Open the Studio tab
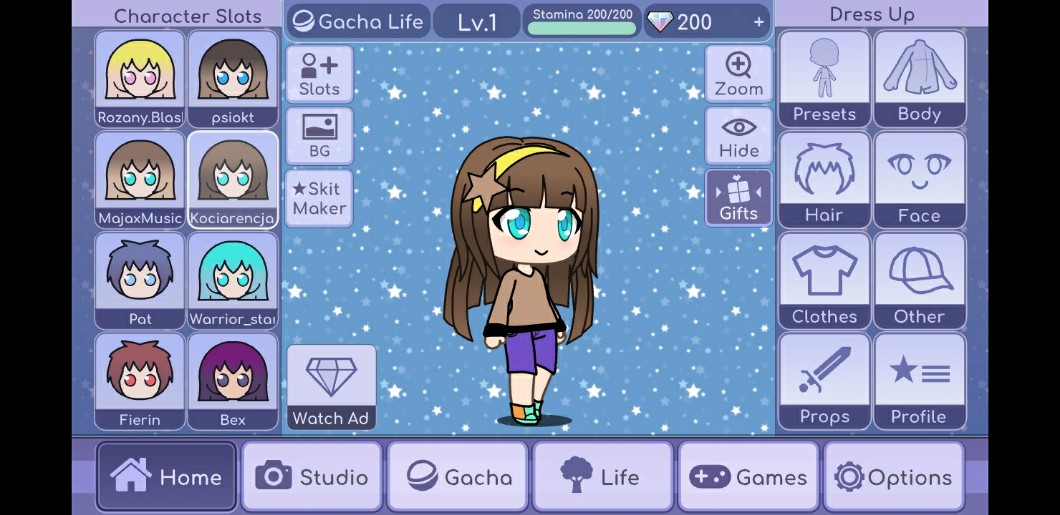 tap(312, 477)
